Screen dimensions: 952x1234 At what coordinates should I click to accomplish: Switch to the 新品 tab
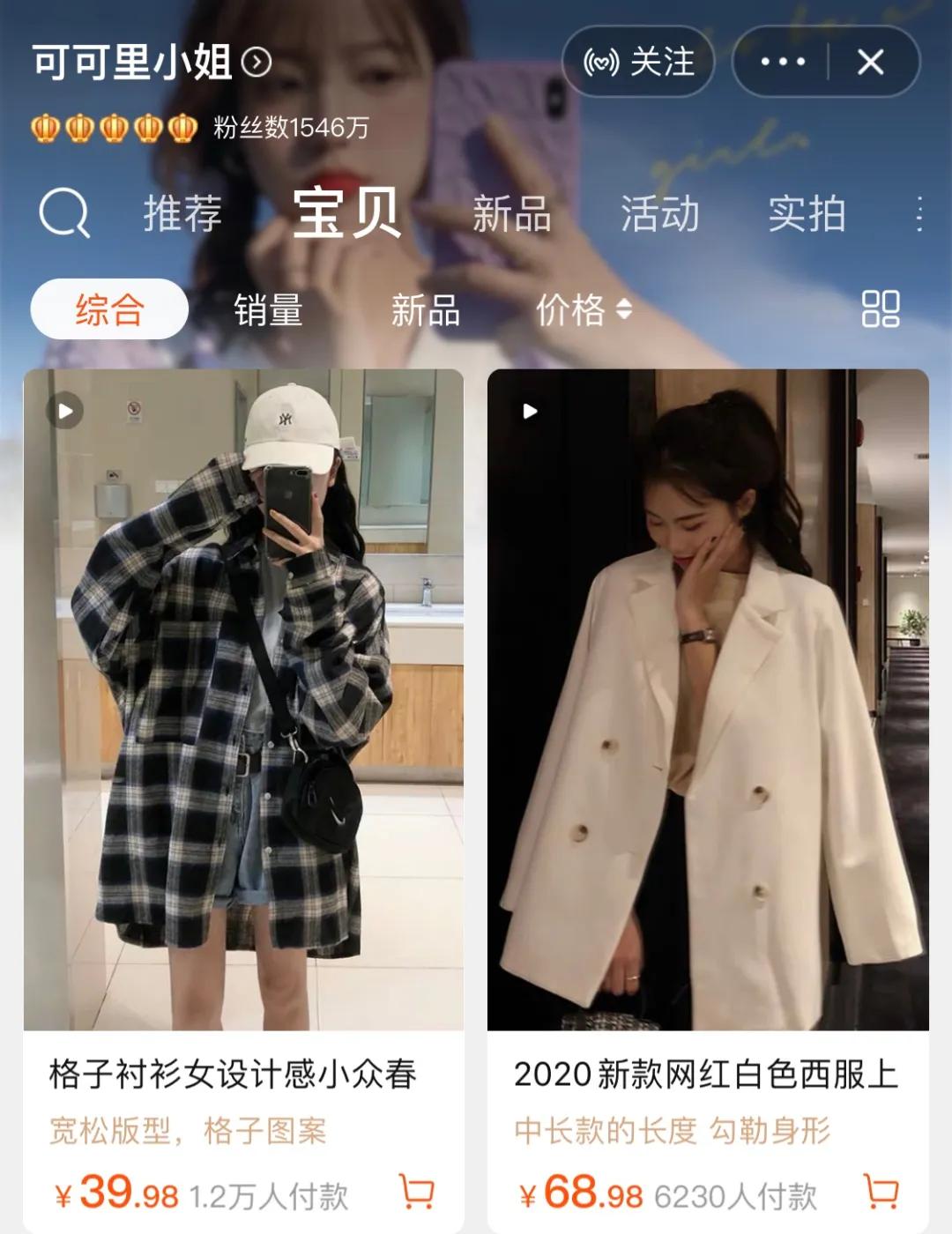pos(512,216)
